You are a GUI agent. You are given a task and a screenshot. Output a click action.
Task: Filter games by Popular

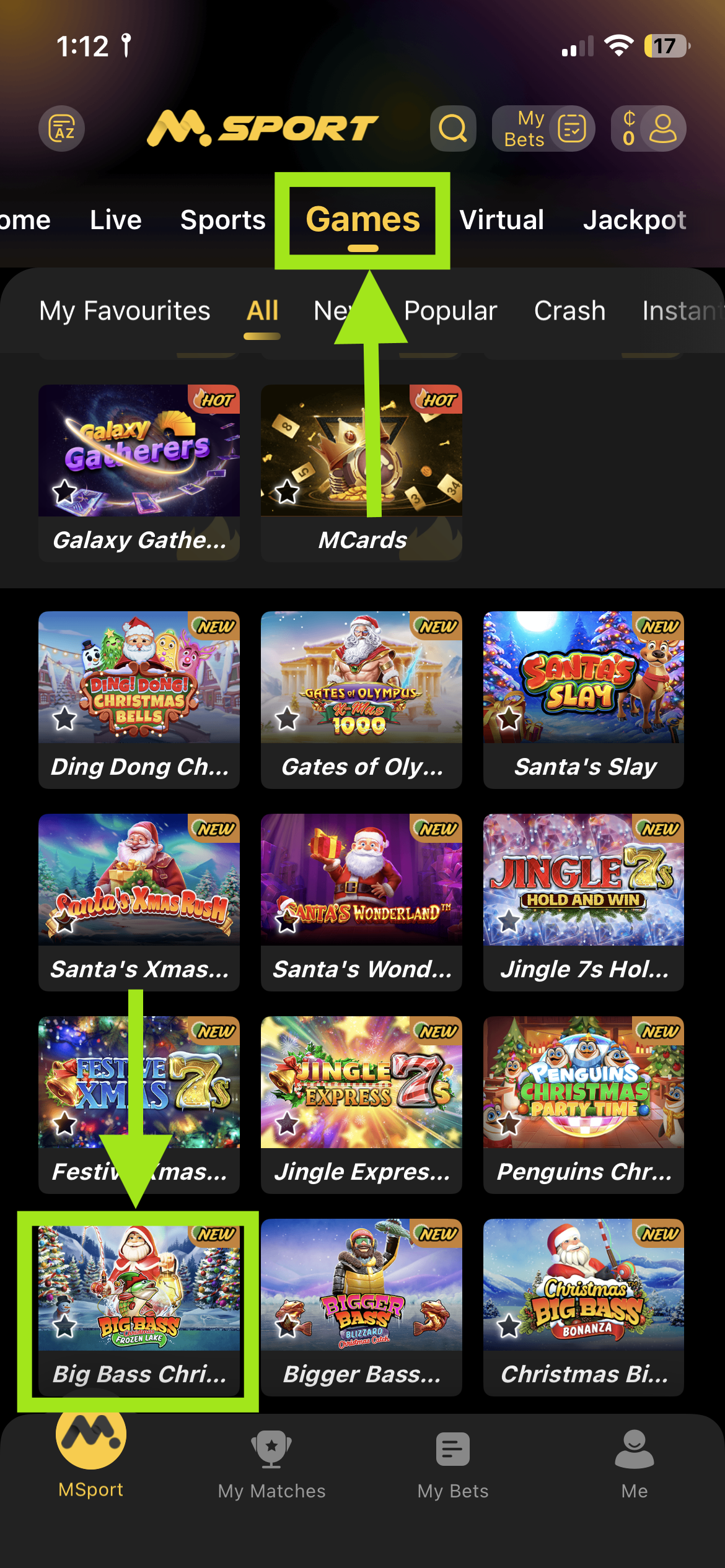(x=450, y=311)
